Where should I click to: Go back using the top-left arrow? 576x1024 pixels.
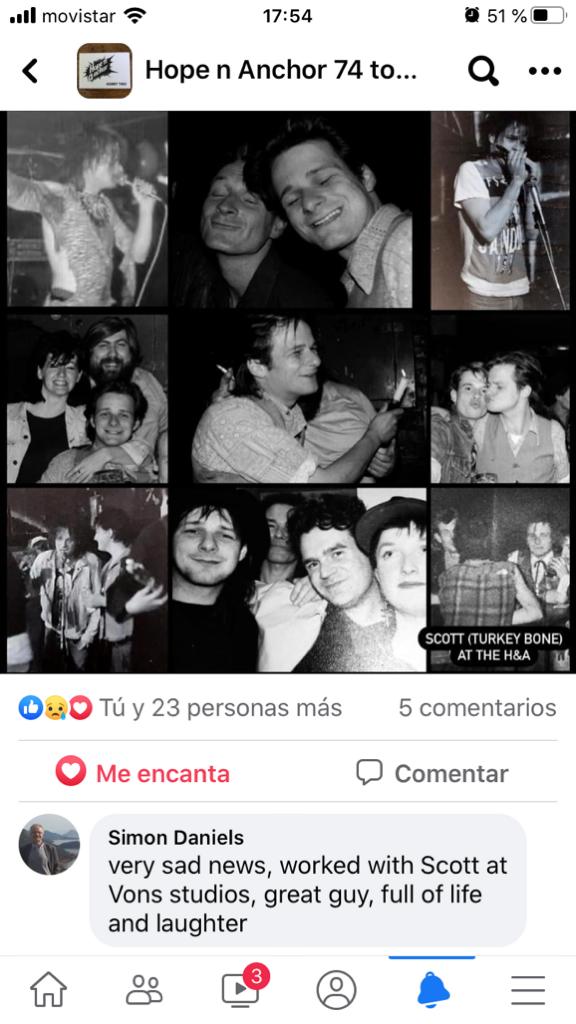click(30, 71)
